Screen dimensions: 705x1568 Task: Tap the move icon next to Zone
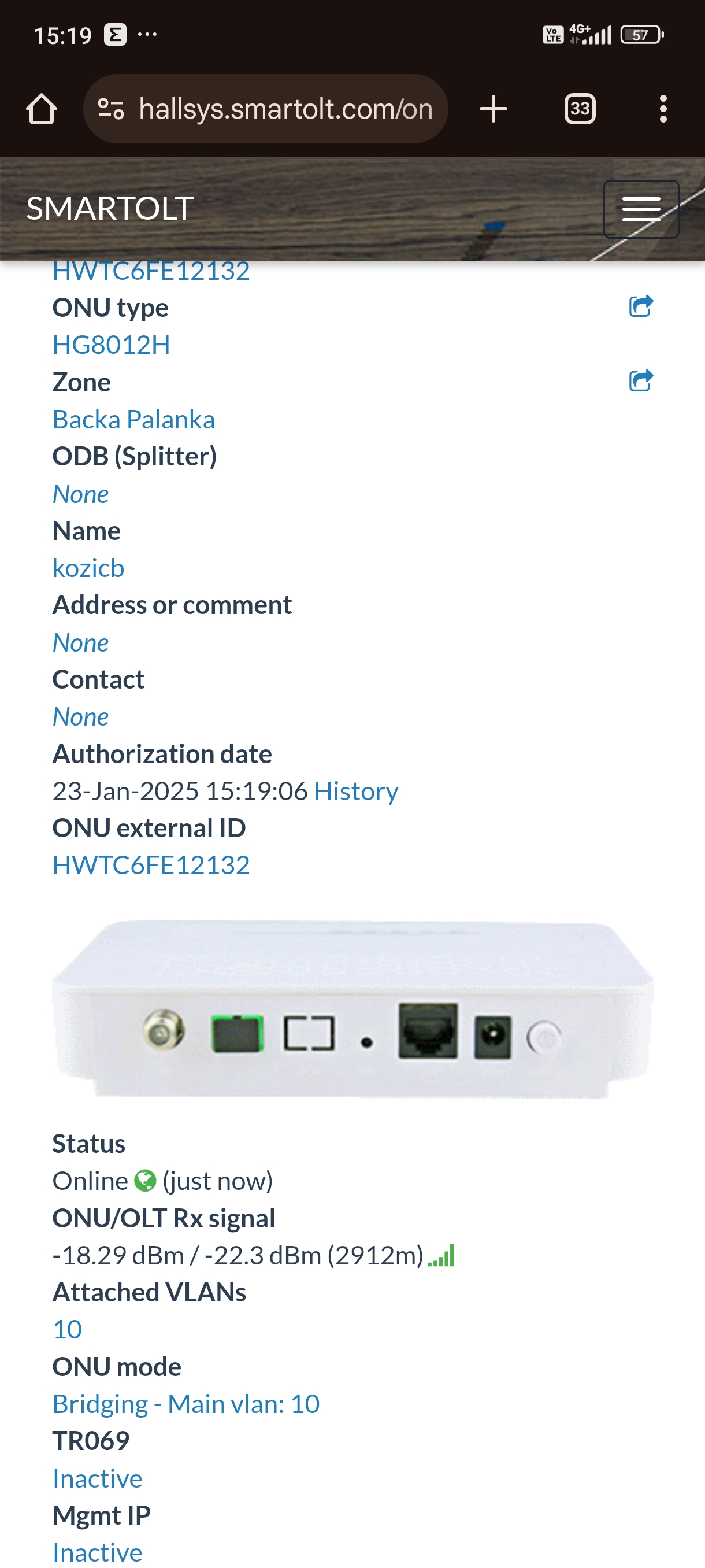(640, 381)
